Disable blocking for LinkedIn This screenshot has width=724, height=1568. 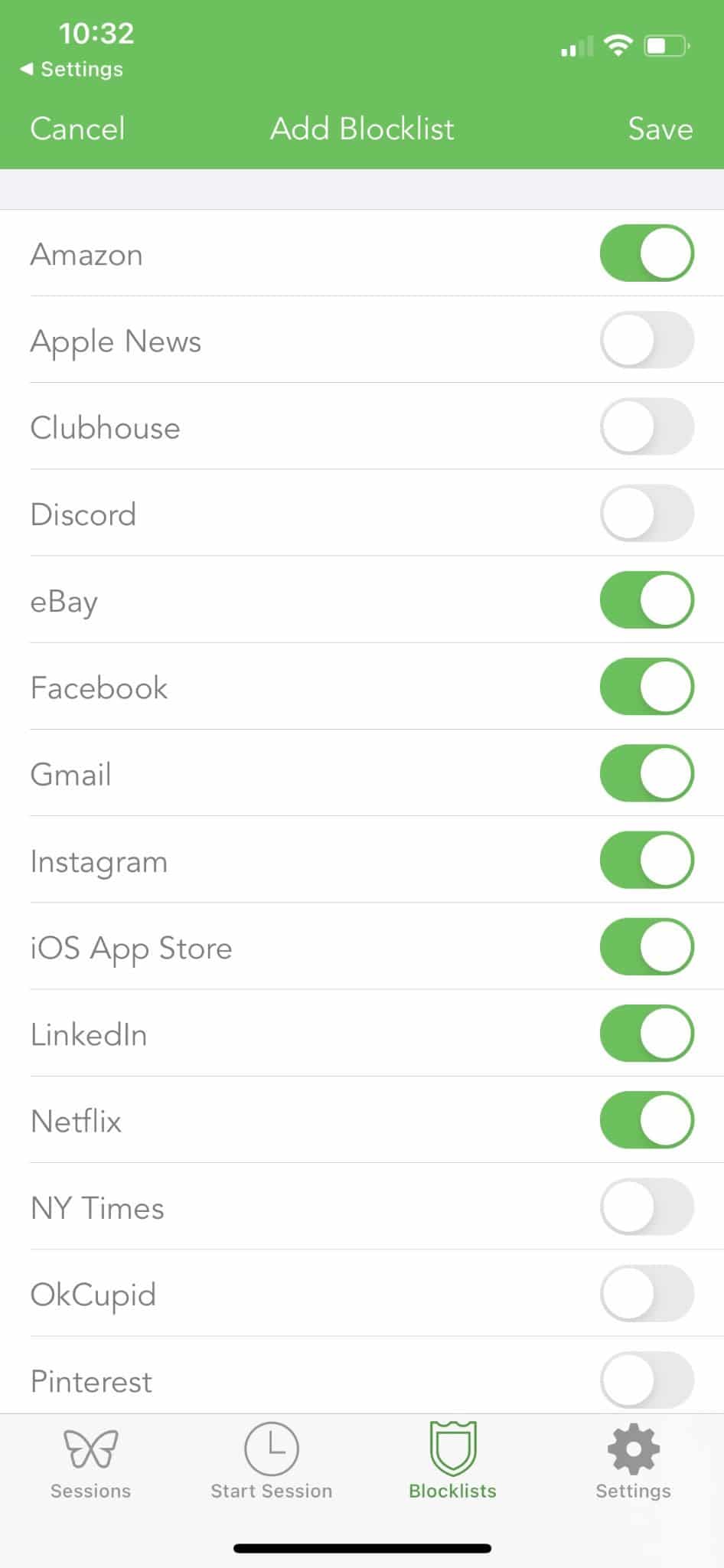pos(647,1033)
